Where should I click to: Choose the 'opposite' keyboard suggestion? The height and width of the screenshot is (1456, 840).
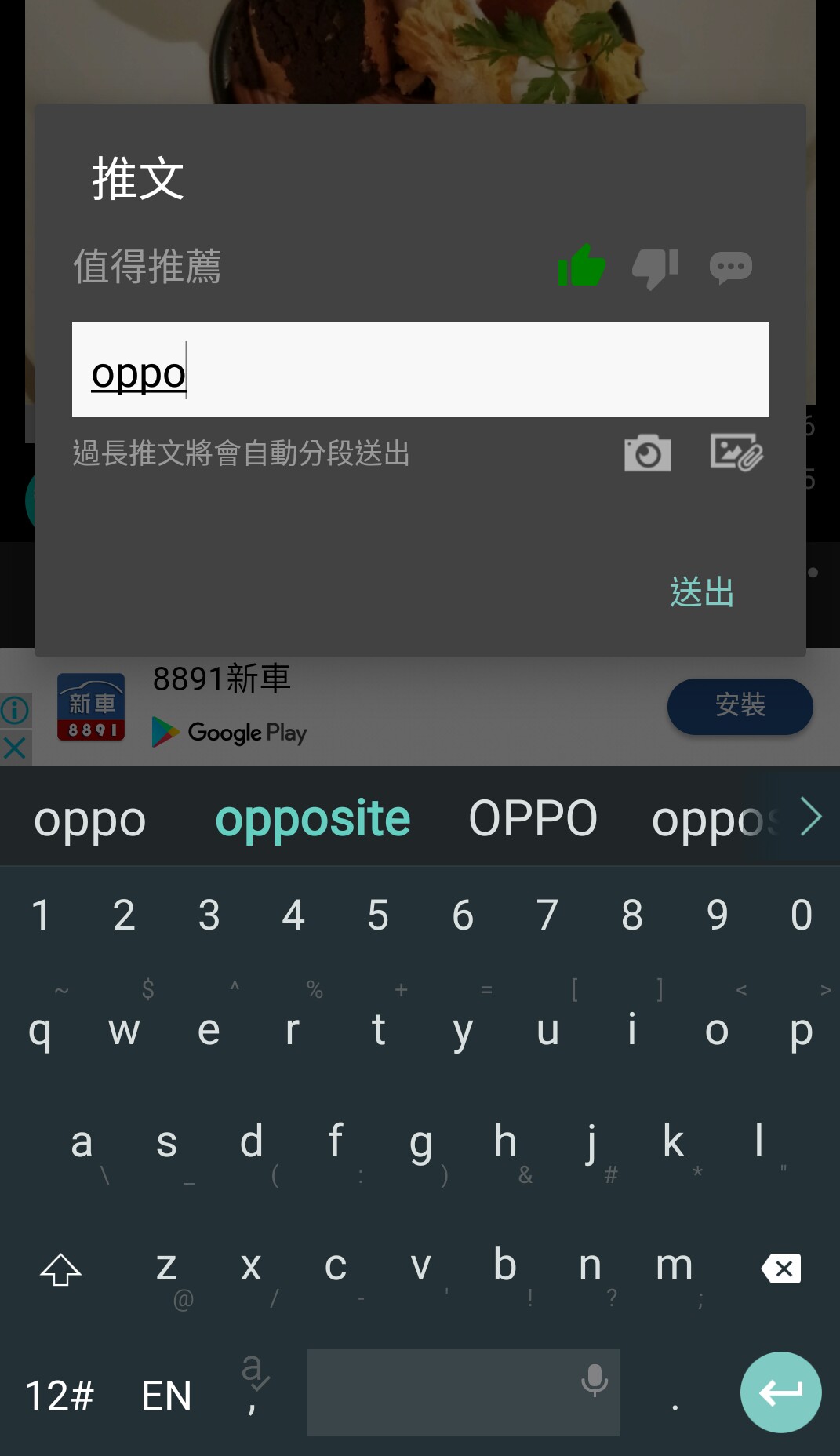pyautogui.click(x=312, y=819)
